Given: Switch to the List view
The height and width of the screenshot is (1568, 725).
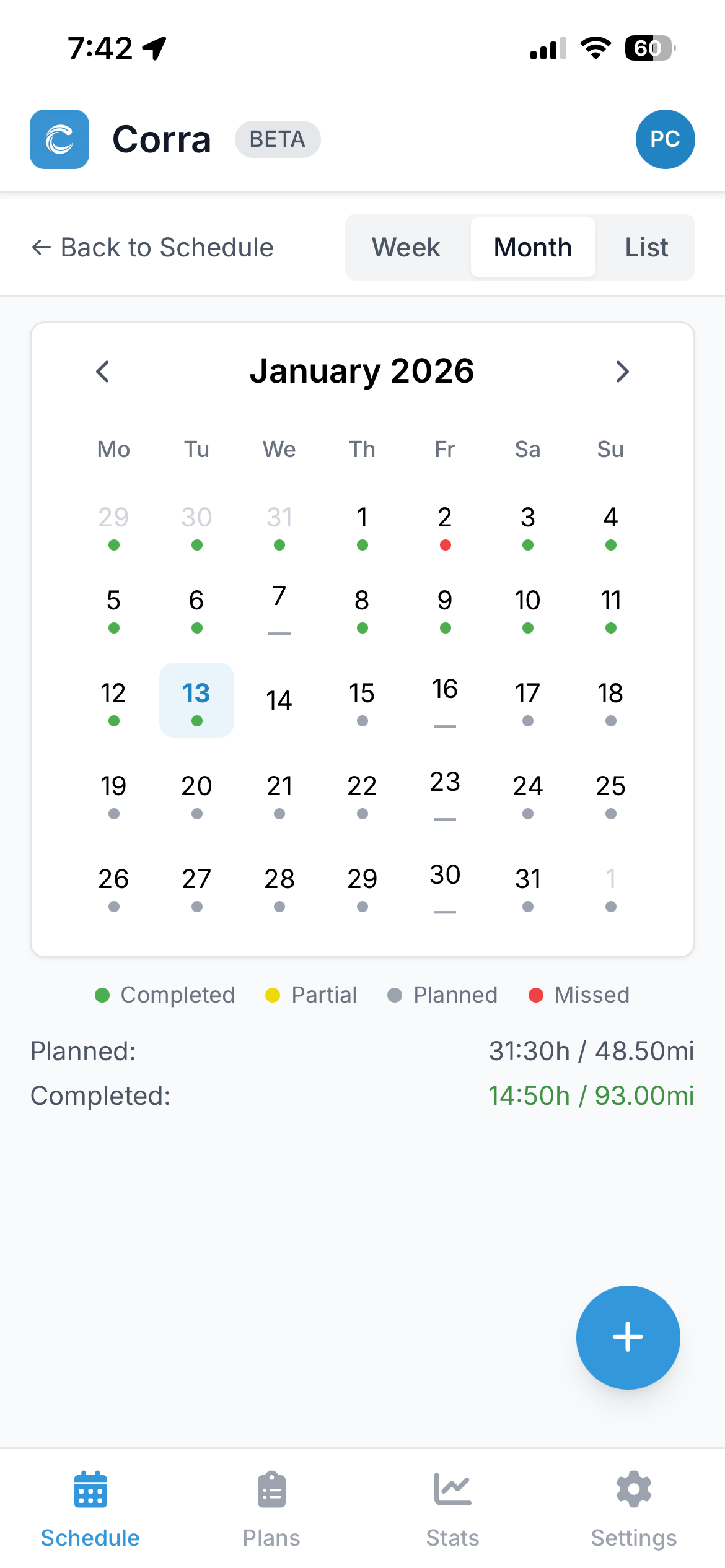Looking at the screenshot, I should click(x=645, y=247).
